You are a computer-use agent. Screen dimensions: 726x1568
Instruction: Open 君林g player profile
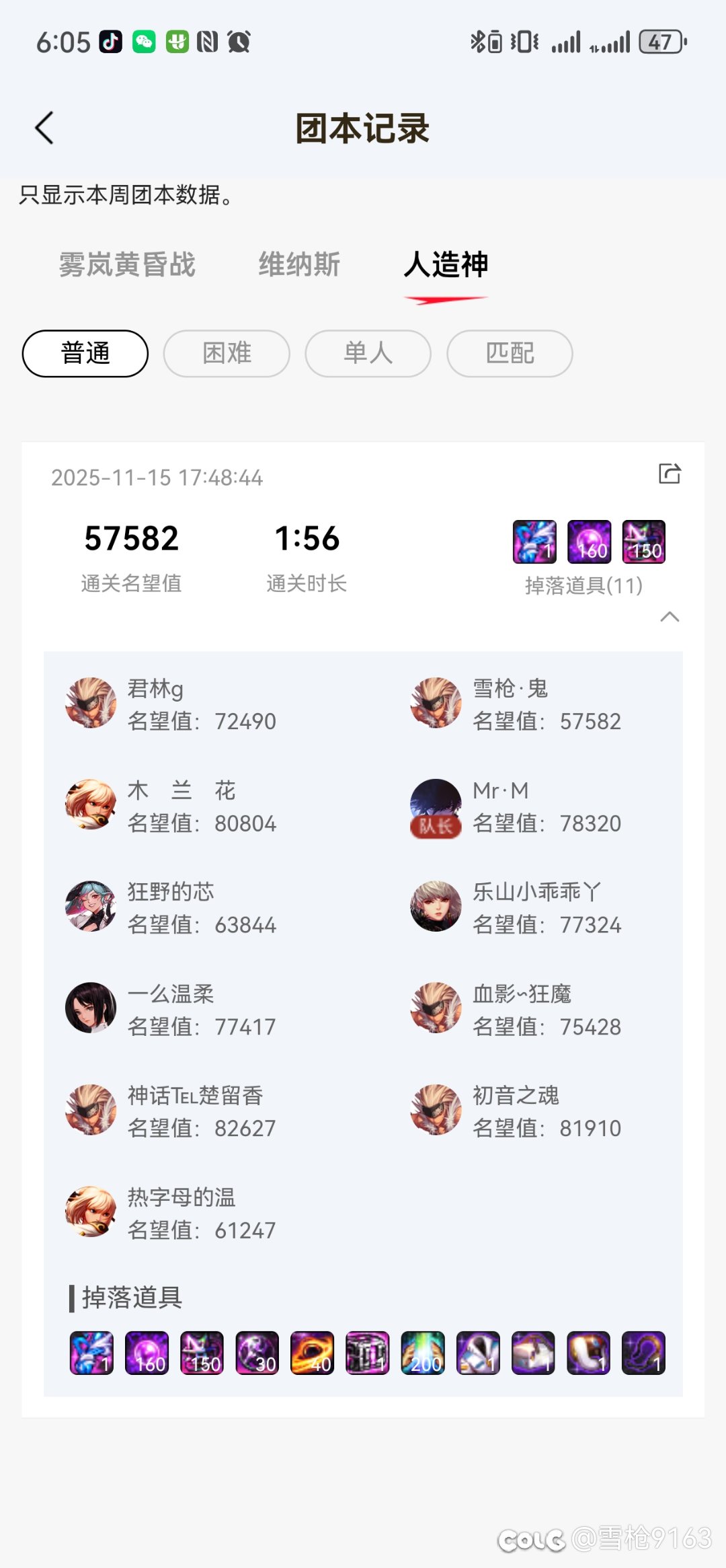(x=91, y=703)
